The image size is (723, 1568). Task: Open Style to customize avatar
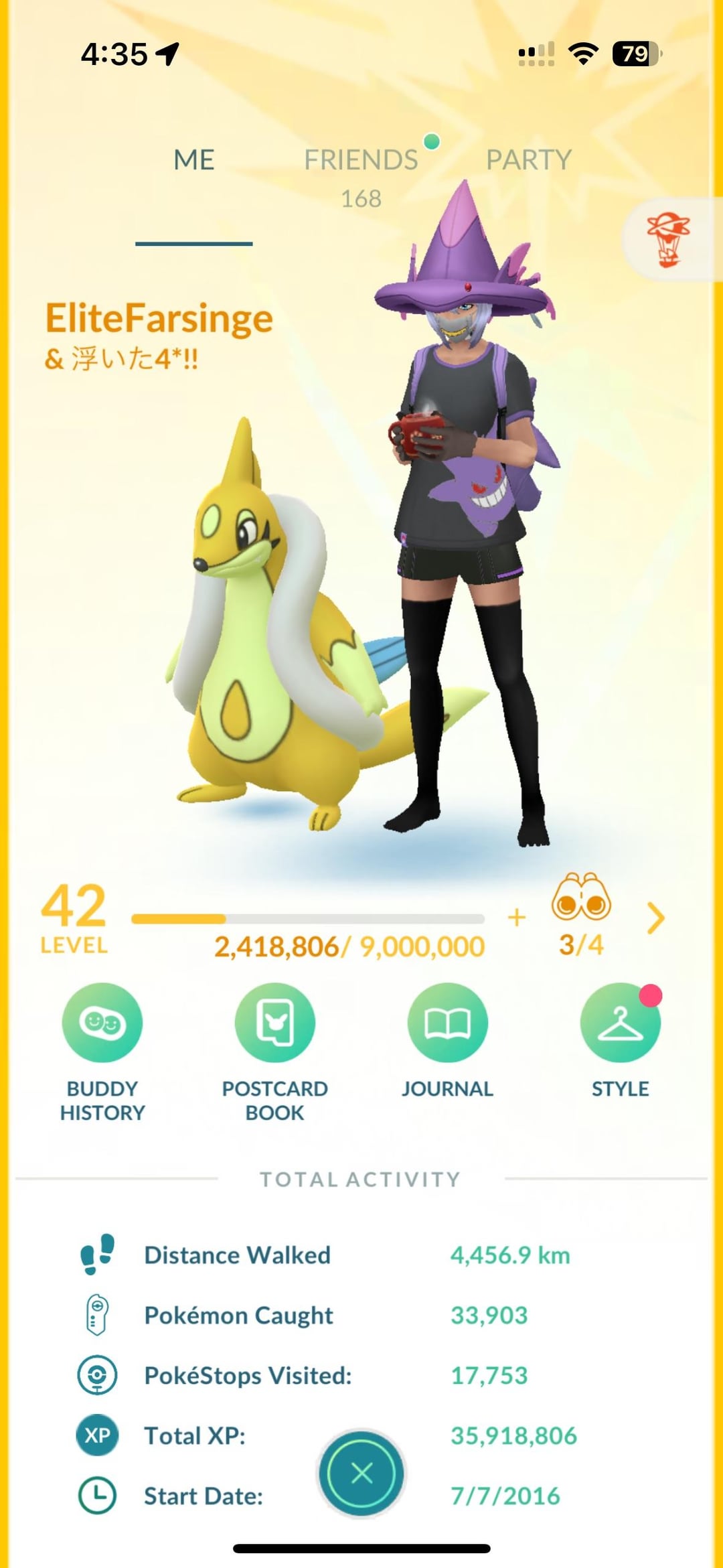(x=620, y=1022)
